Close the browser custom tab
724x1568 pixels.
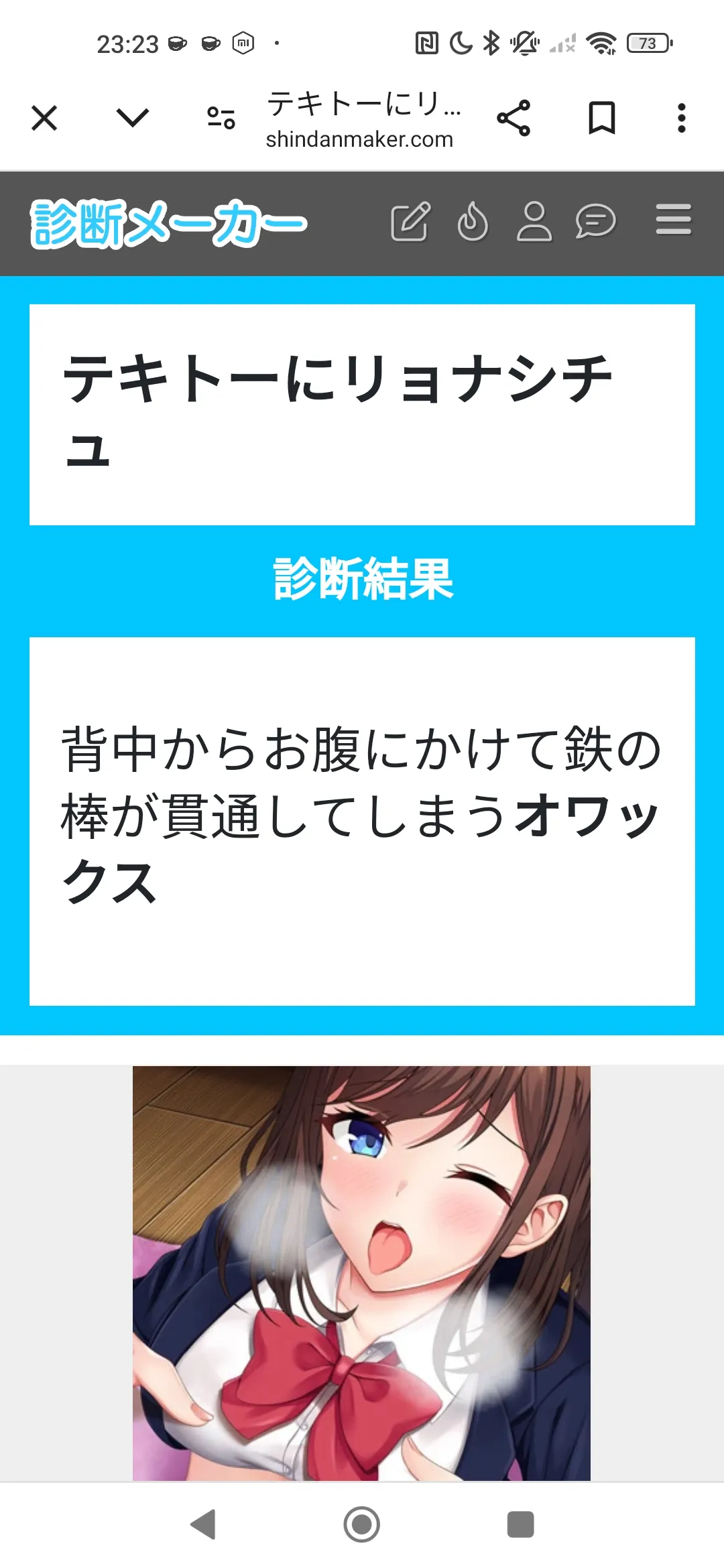44,119
